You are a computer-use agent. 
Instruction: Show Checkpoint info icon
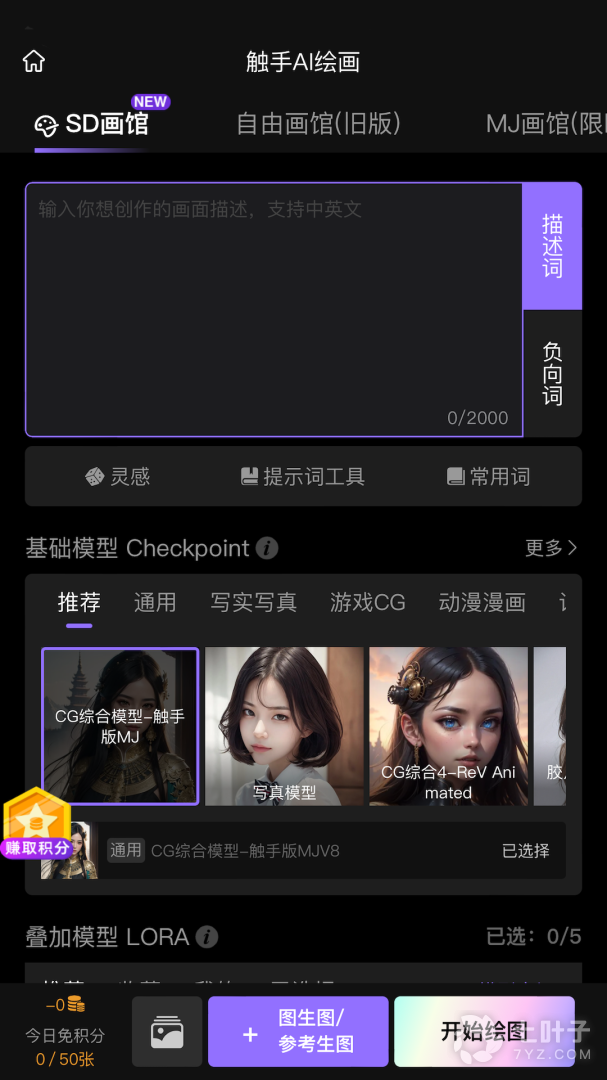tap(267, 548)
